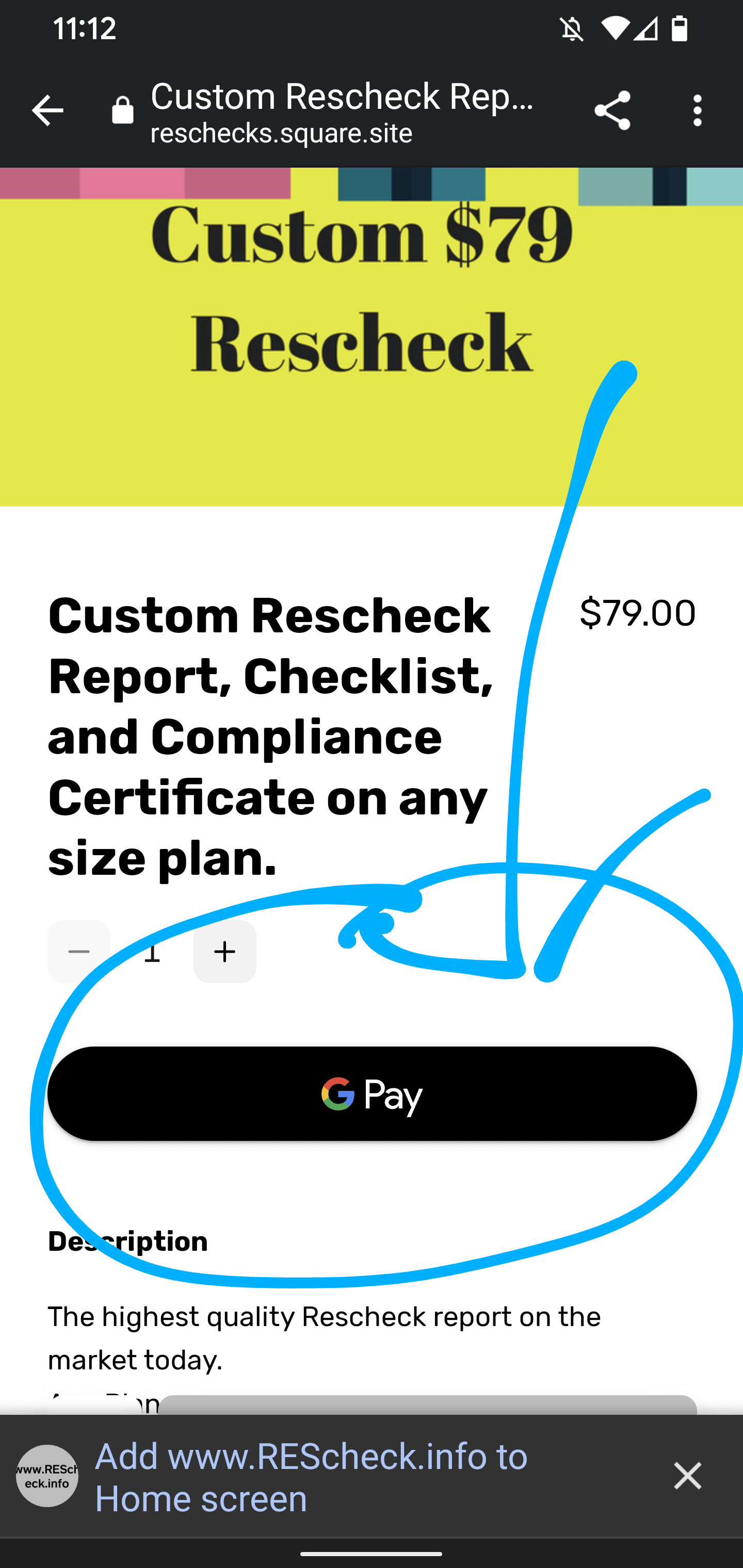Go back using the toolbar arrow
This screenshot has width=743, height=1568.
tap(47, 111)
